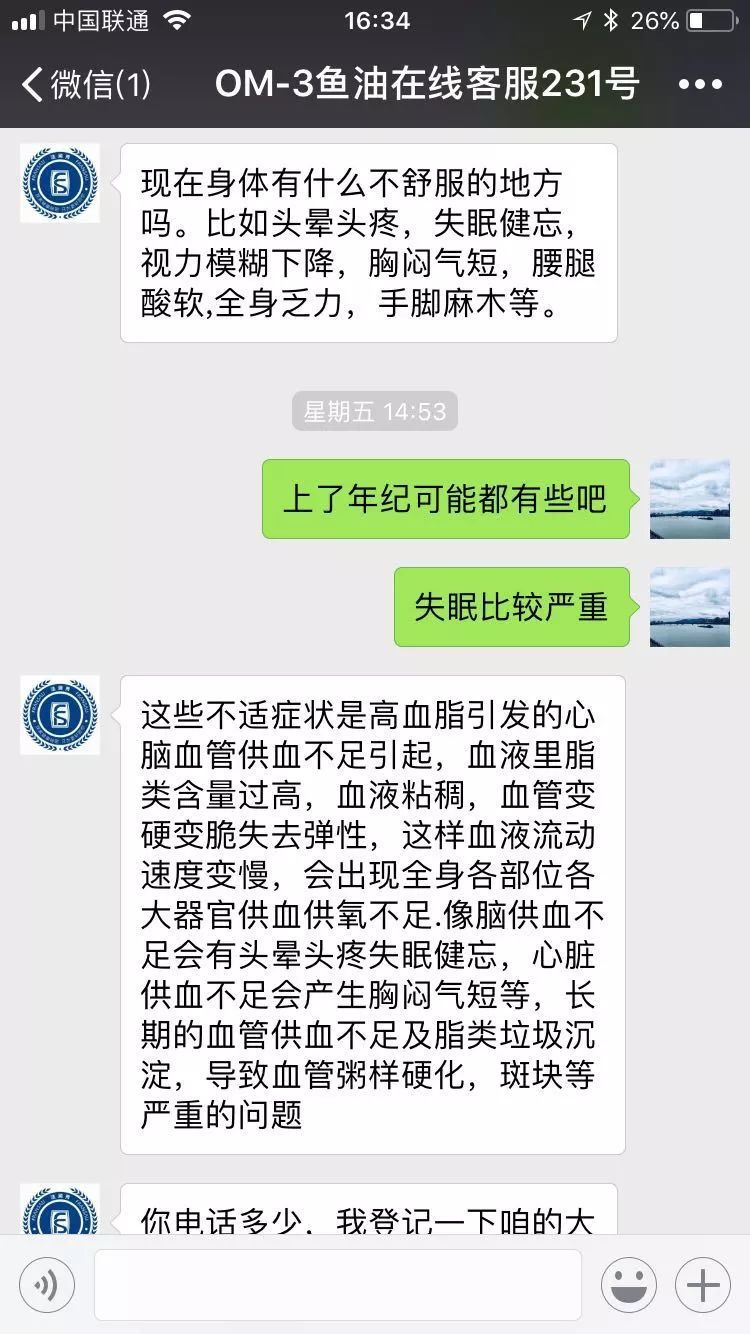Viewport: 750px width, 1334px height.
Task: View customer service avatar beside 现在身体有什么不舒服 message
Action: tap(60, 183)
